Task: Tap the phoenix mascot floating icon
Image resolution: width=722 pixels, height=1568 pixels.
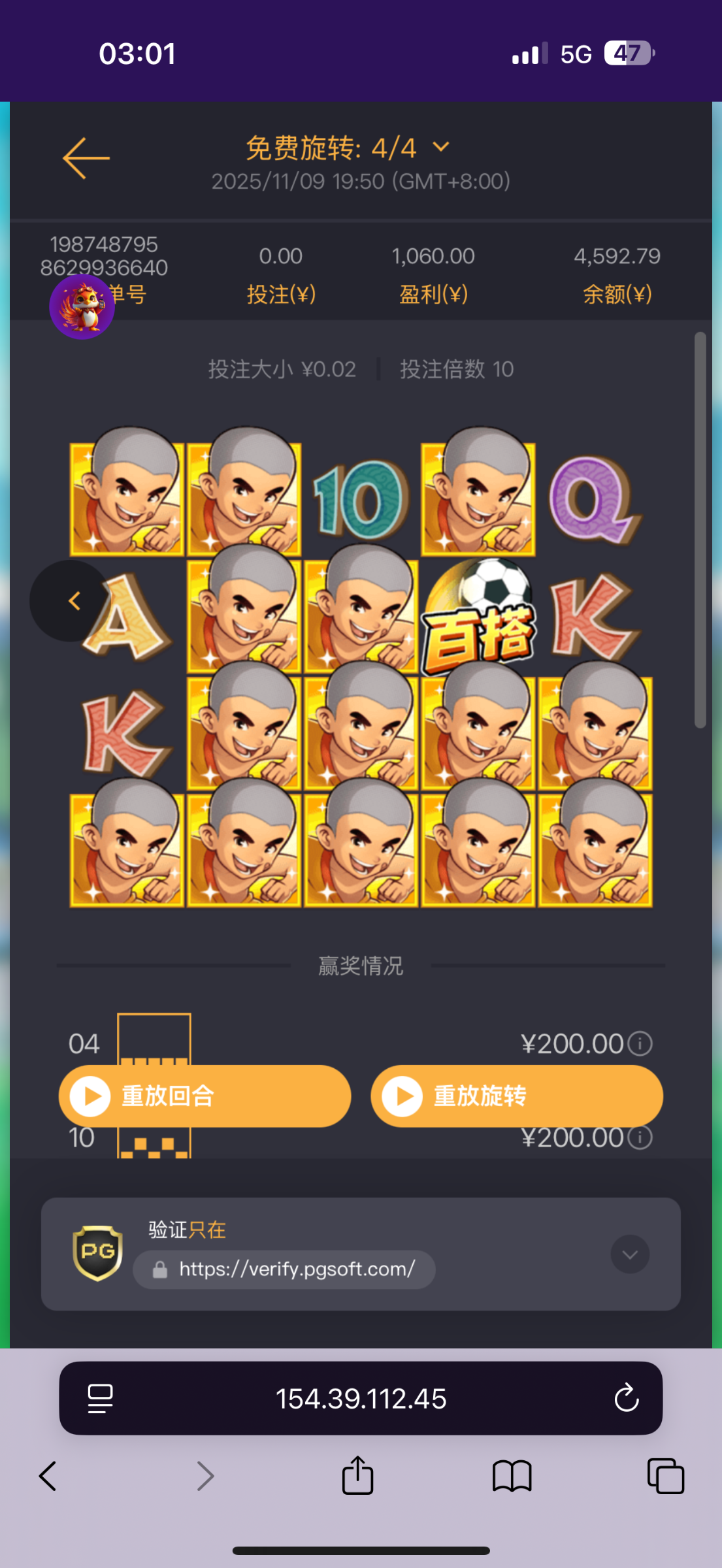Action: pyautogui.click(x=82, y=307)
